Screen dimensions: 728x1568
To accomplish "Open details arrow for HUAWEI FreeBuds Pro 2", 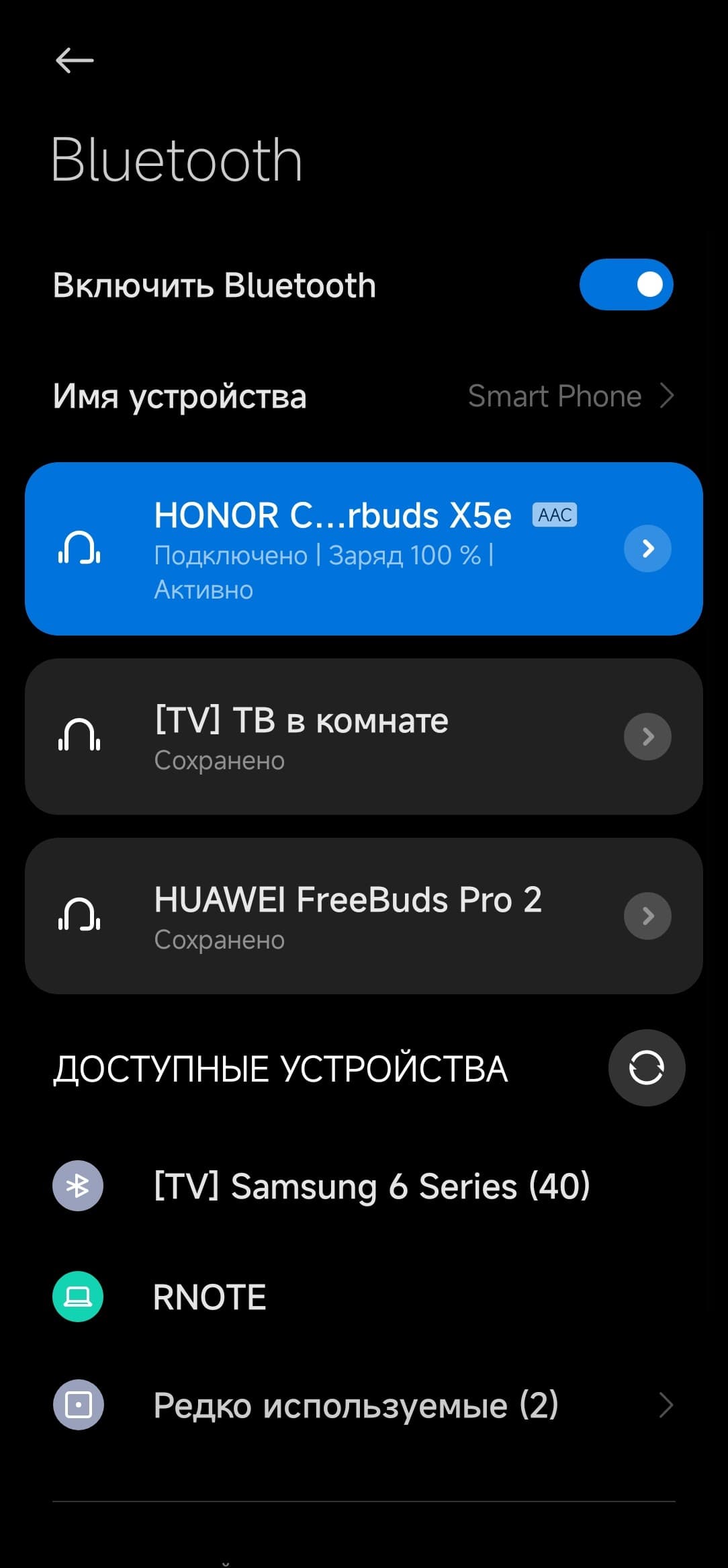I will (647, 916).
